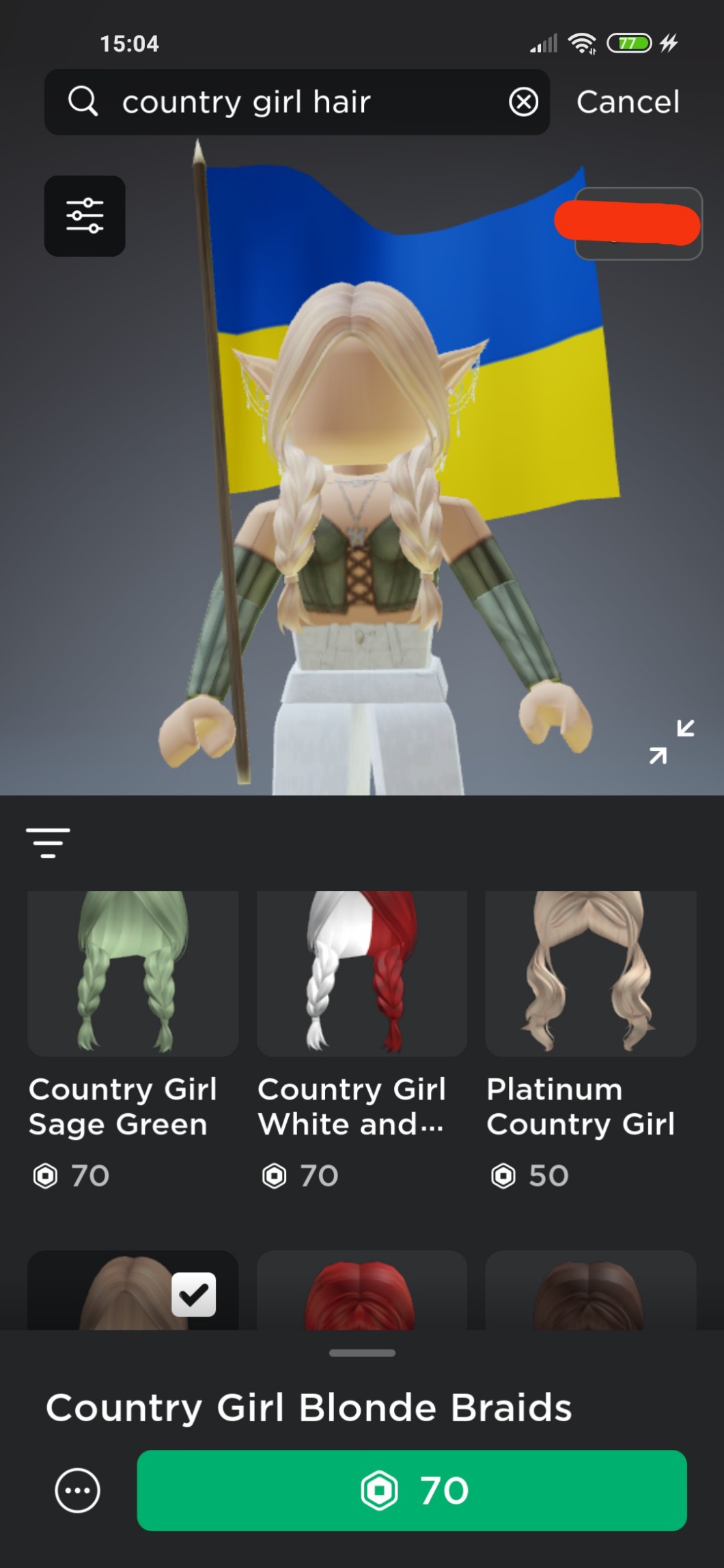Open the sort options menu

(x=48, y=842)
